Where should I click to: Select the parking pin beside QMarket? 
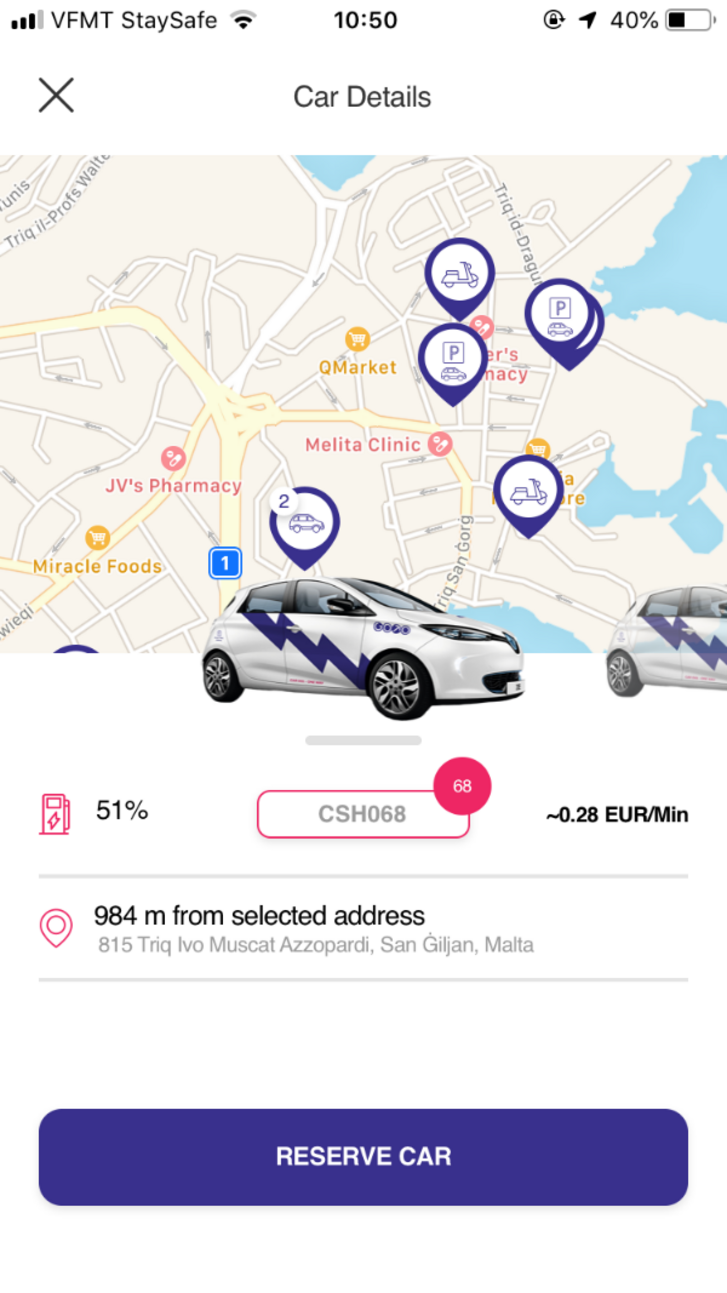pos(453,360)
